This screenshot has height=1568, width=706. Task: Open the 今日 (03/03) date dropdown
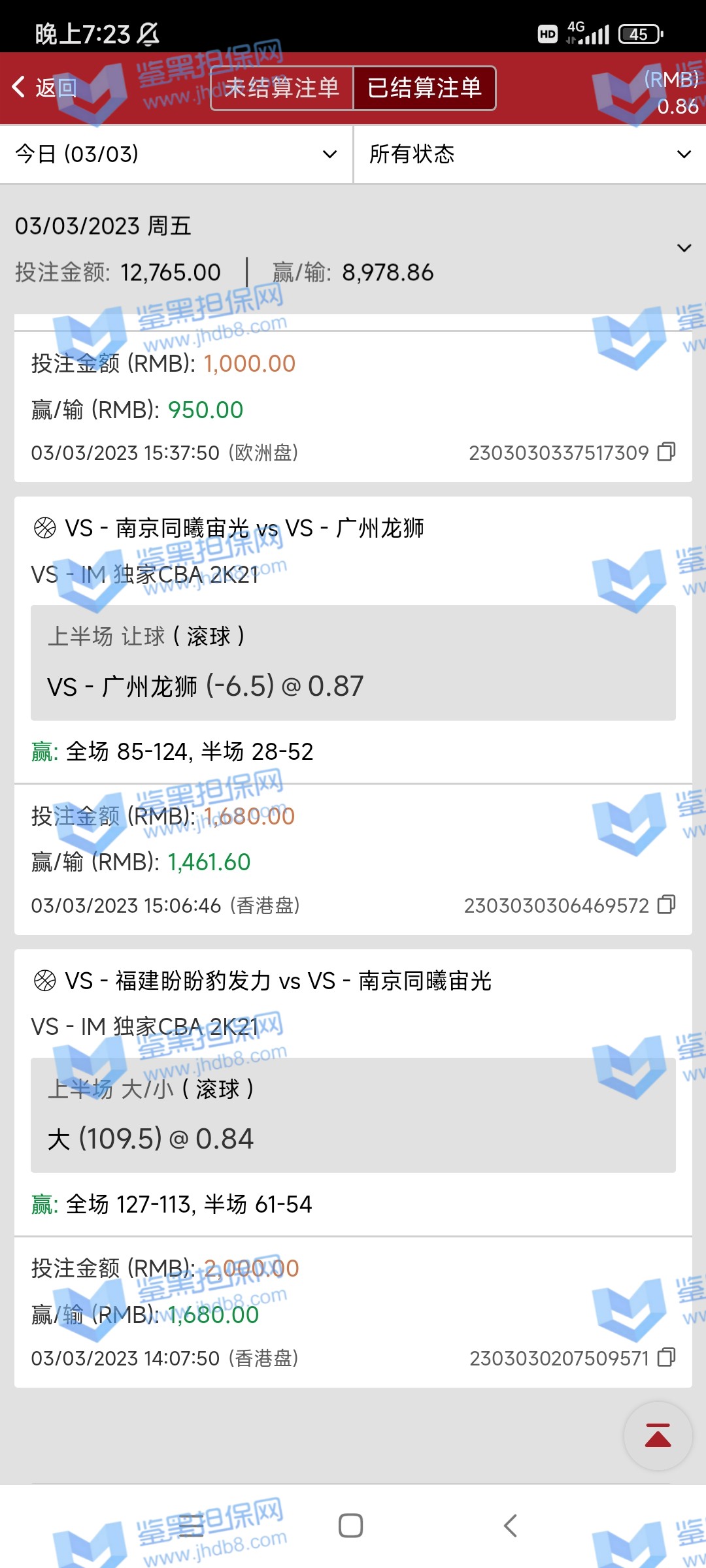pyautogui.click(x=176, y=154)
